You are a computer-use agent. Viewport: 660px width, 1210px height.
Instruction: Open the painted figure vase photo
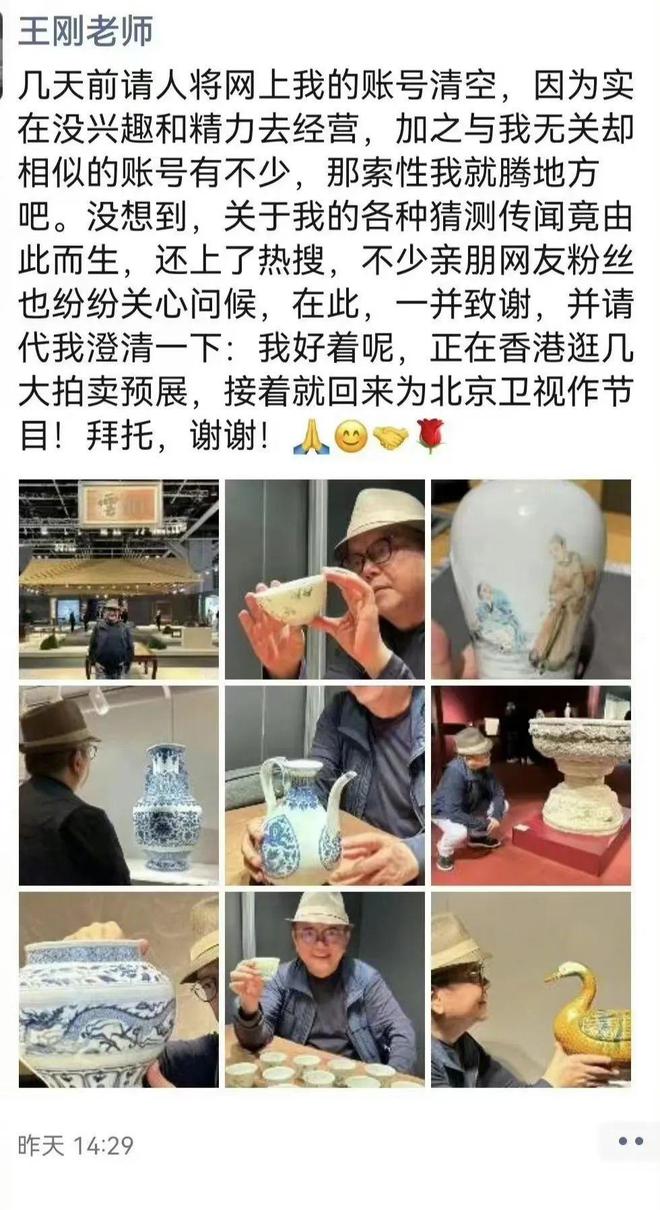coord(530,579)
